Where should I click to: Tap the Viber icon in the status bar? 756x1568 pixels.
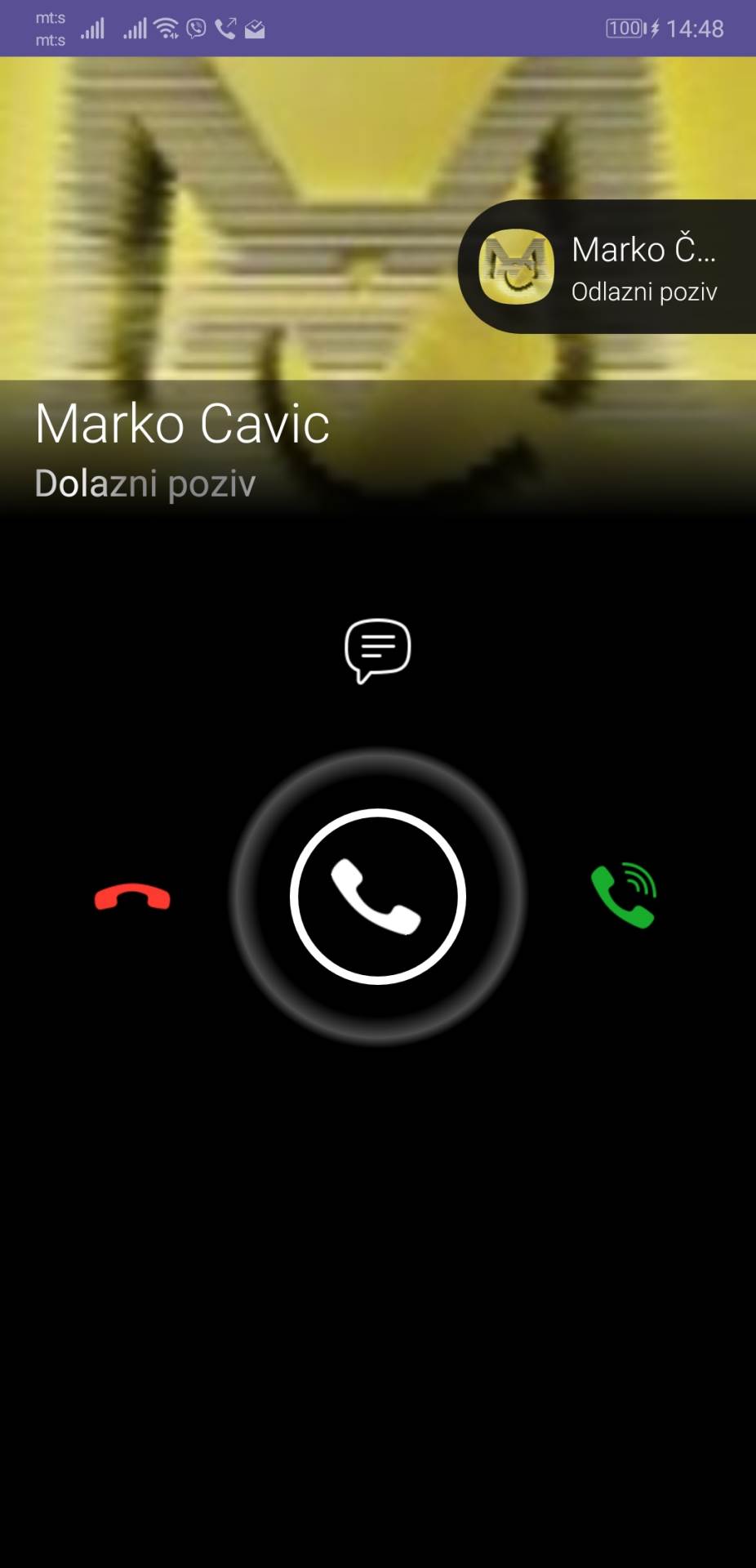193,29
